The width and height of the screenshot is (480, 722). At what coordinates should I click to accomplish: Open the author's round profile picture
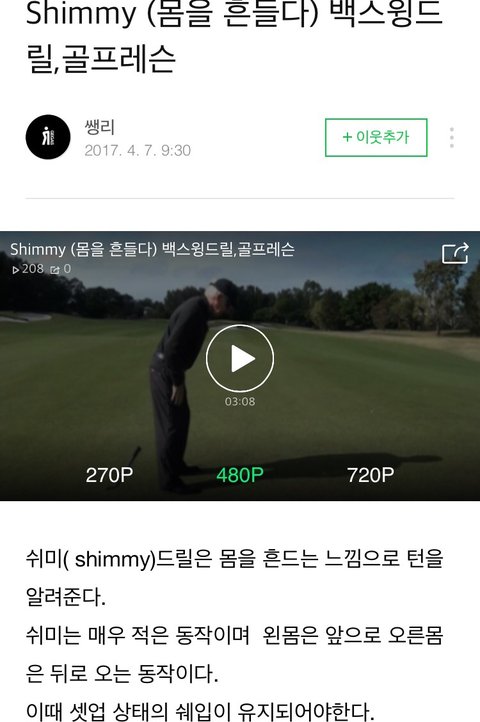[48, 137]
